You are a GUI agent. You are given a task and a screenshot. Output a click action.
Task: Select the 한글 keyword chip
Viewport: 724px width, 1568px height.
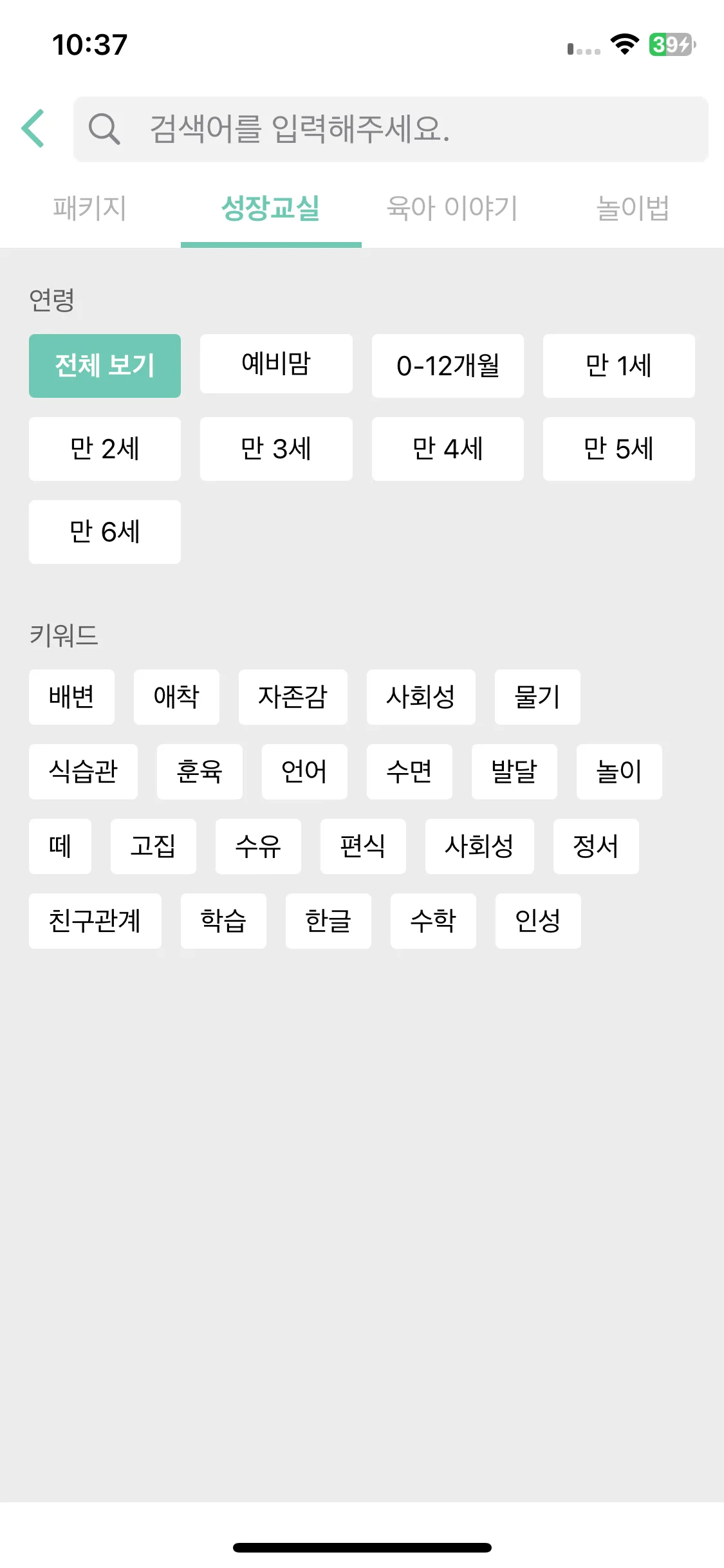click(x=328, y=921)
